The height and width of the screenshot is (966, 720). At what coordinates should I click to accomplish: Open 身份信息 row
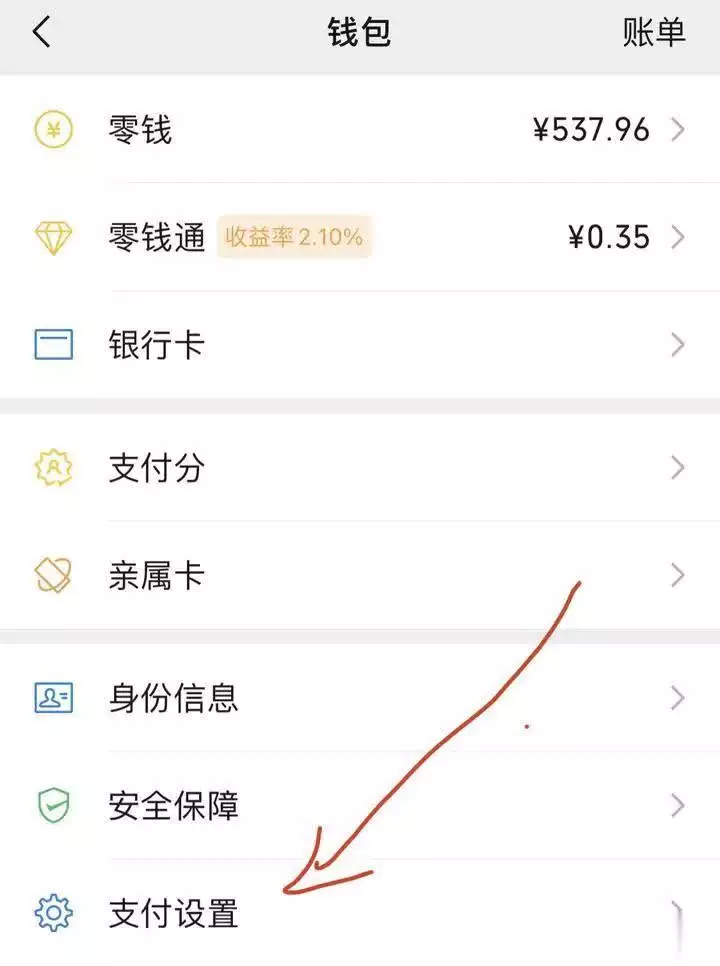click(x=360, y=698)
